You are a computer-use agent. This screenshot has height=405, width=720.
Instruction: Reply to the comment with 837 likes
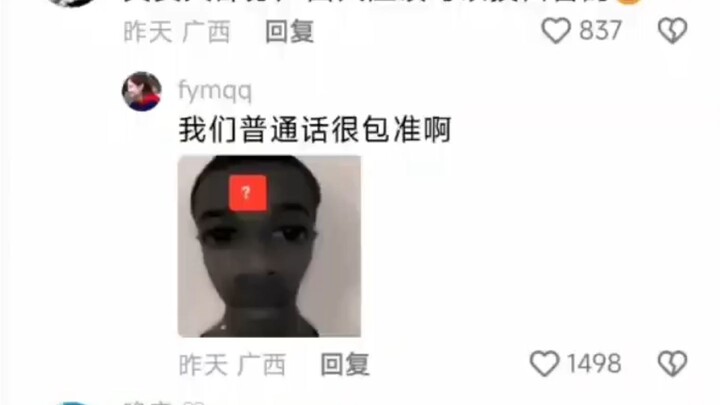click(289, 32)
